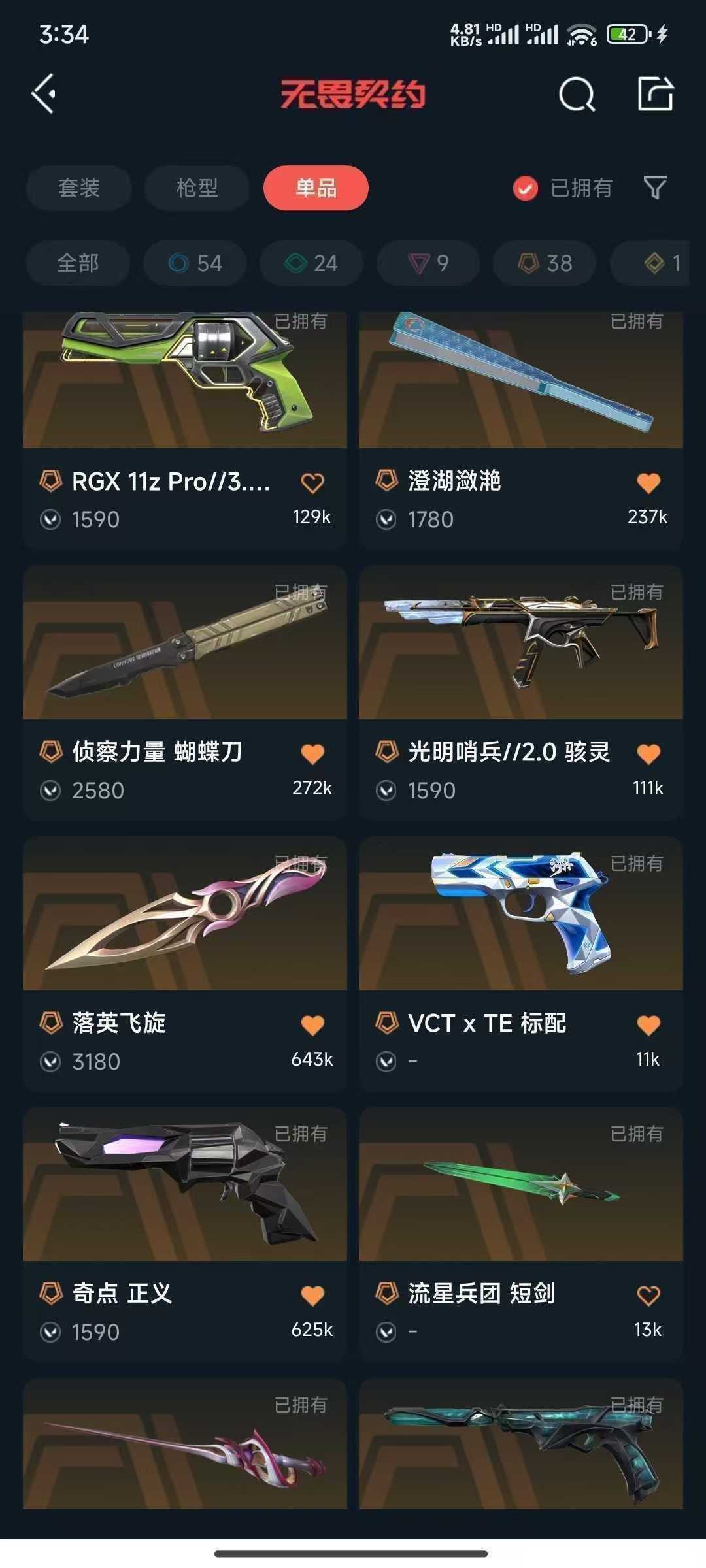Select the orange rarity filter showing 38
The image size is (706, 1568).
tap(543, 263)
